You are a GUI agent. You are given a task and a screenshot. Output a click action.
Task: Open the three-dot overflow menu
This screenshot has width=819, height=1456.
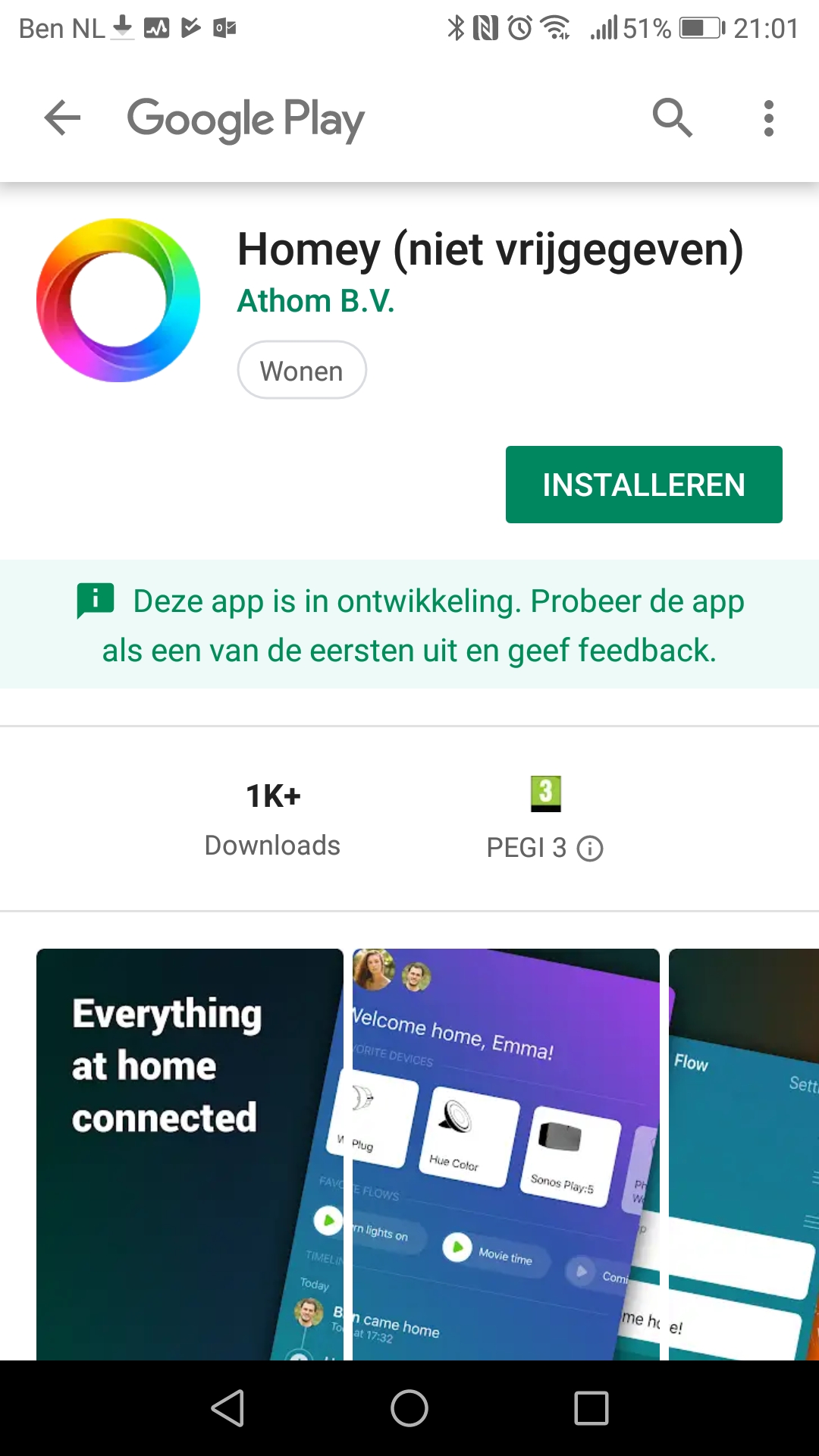click(768, 118)
